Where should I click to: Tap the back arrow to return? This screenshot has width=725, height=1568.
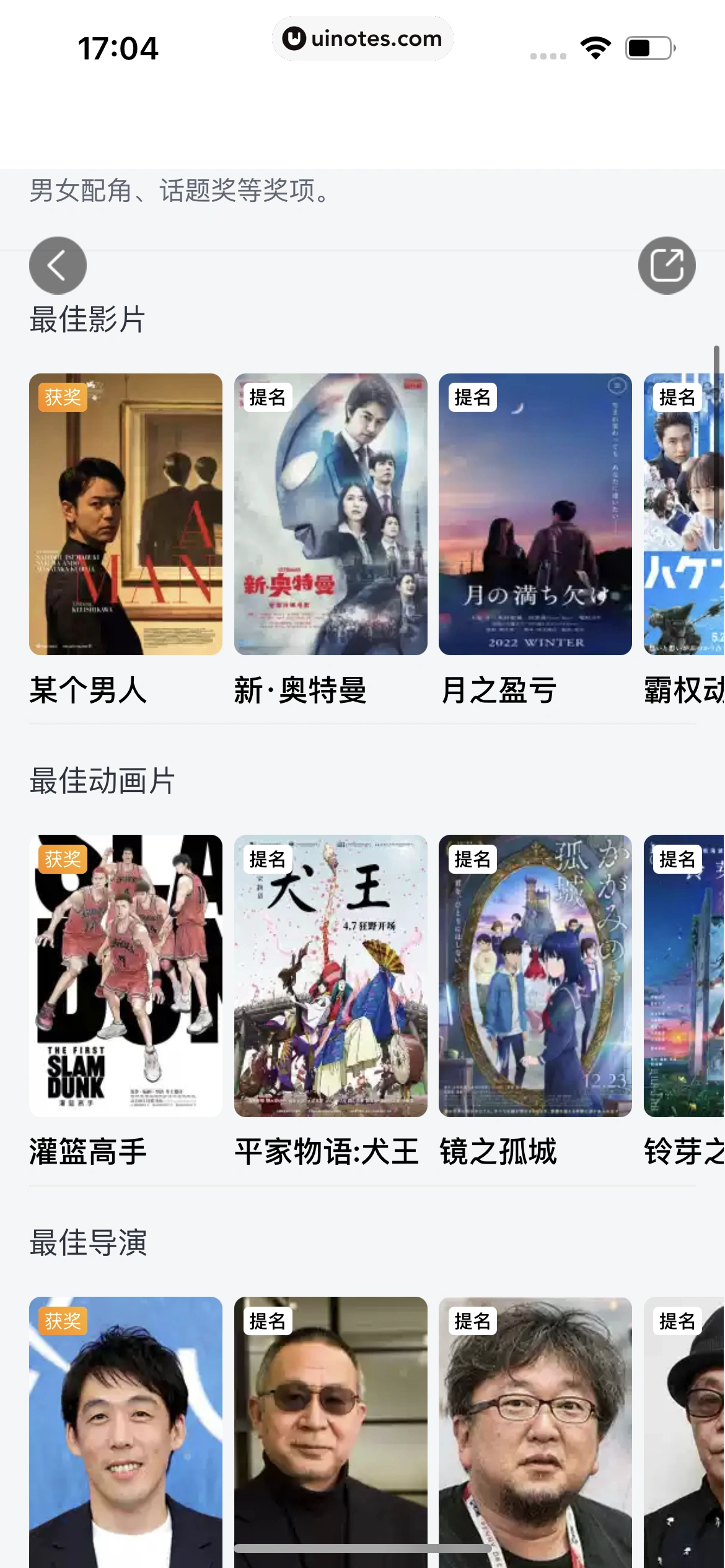tap(57, 264)
